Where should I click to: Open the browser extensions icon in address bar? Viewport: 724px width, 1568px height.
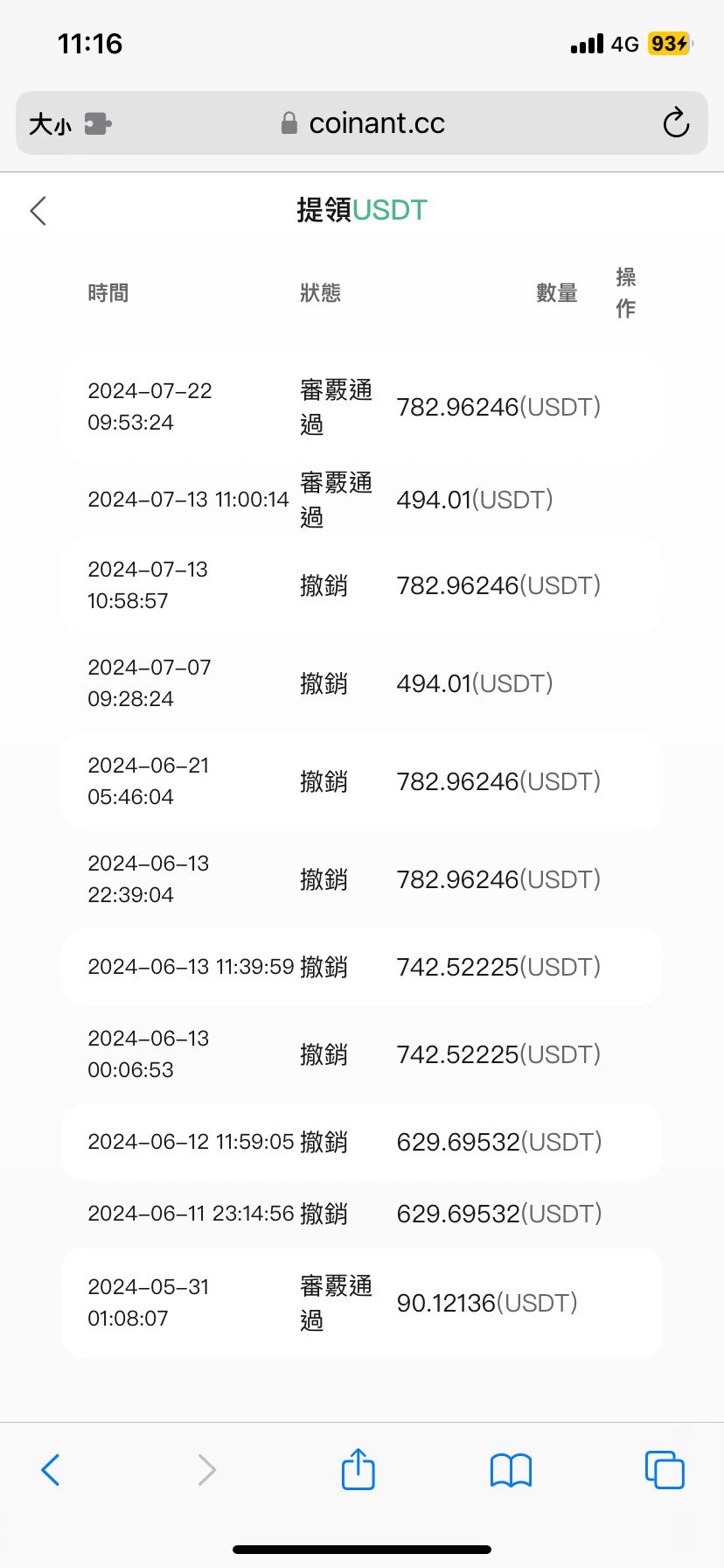click(x=96, y=123)
